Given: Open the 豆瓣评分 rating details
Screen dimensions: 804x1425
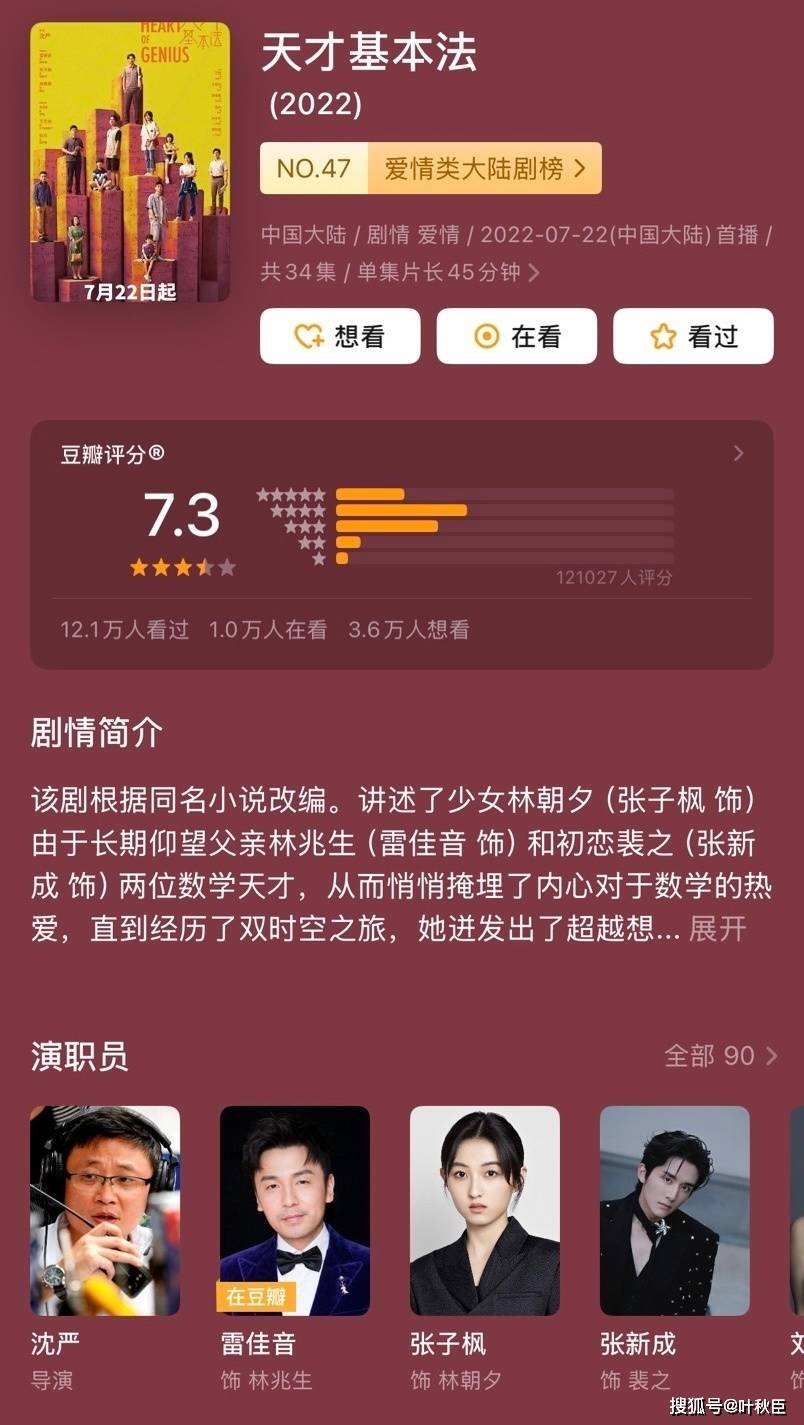Looking at the screenshot, I should point(738,454).
